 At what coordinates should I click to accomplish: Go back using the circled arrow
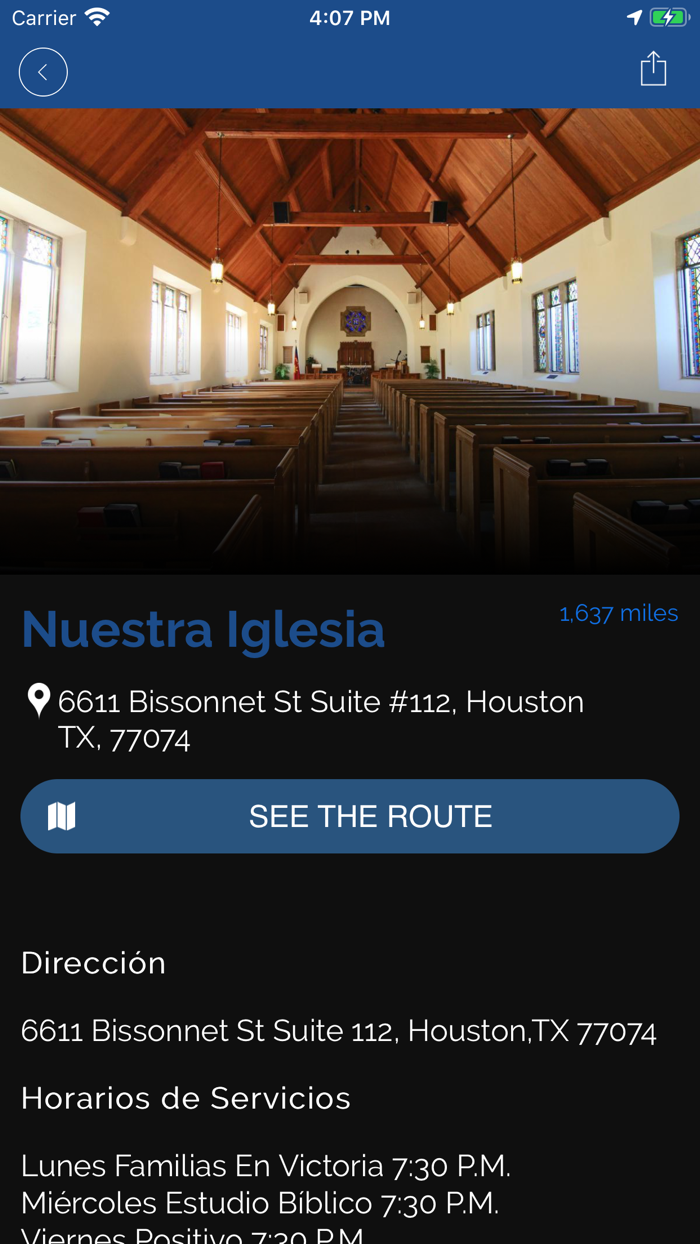click(43, 72)
